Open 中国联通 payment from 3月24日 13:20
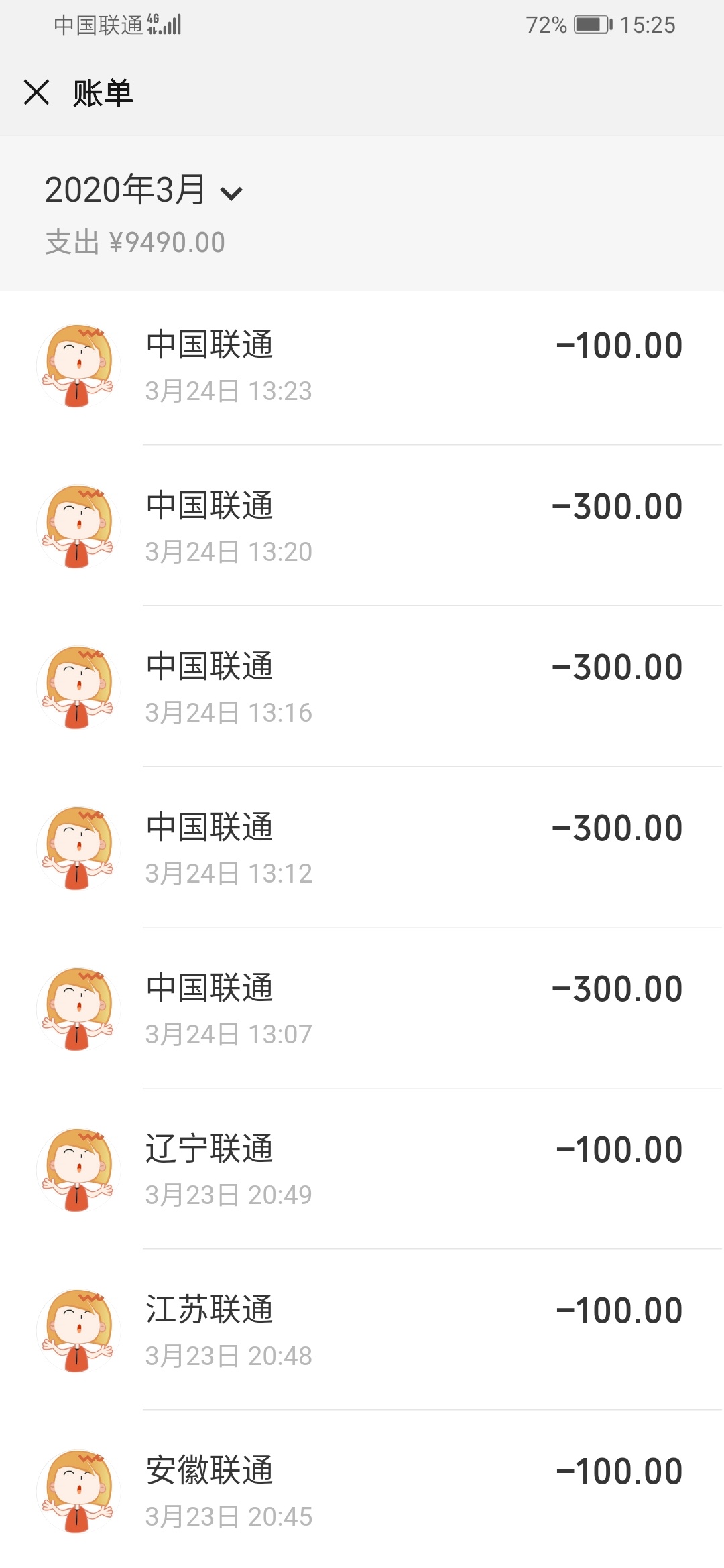The width and height of the screenshot is (724, 1568). (x=362, y=526)
